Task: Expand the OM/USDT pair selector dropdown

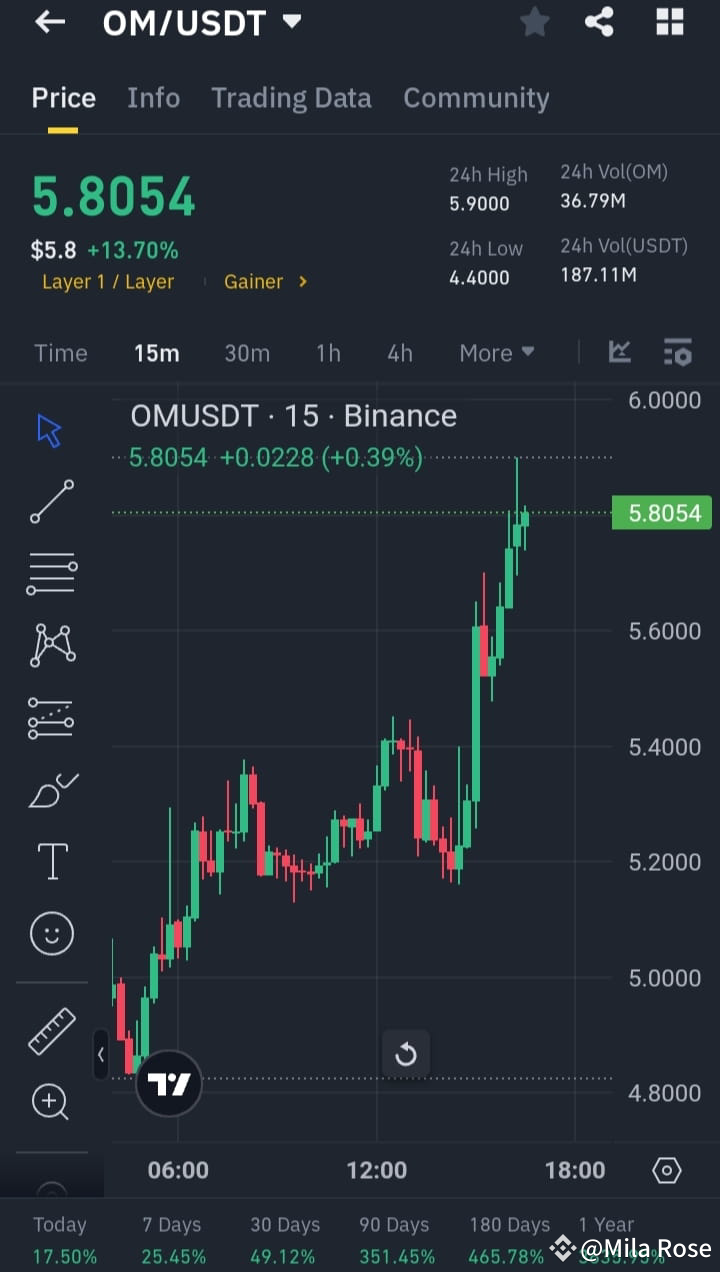Action: (290, 22)
